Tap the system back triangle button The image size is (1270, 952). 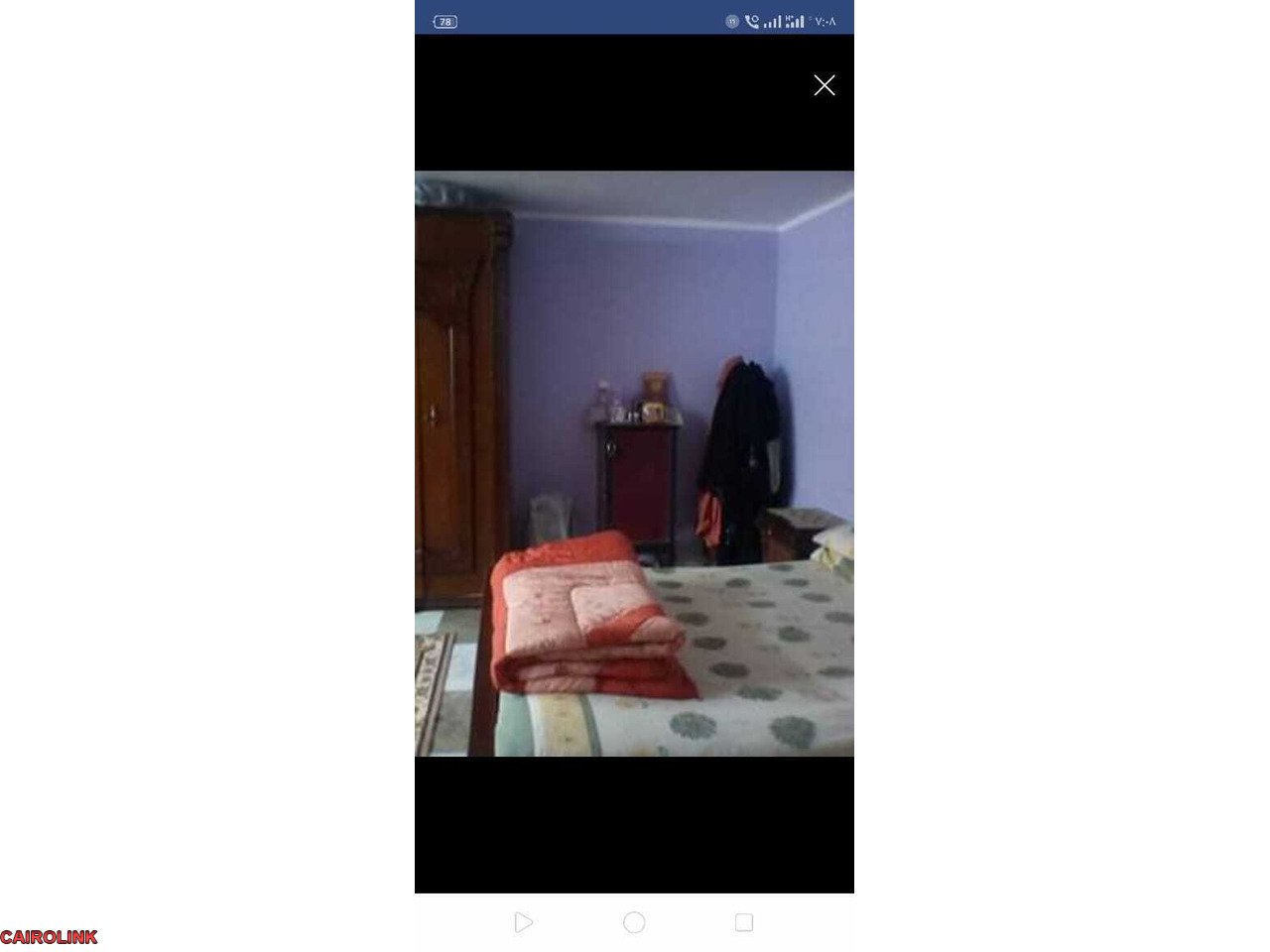click(x=524, y=923)
